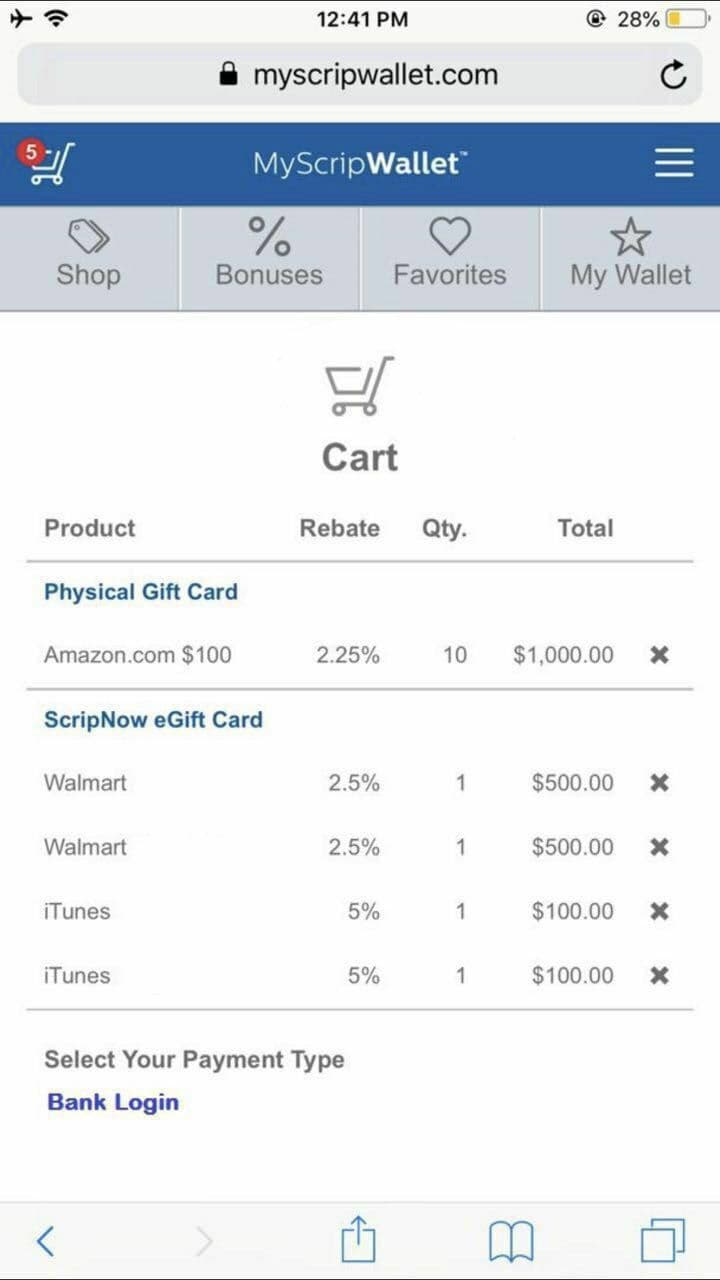Viewport: 720px width, 1280px height.
Task: Go to the Favorites tab
Action: (x=449, y=257)
